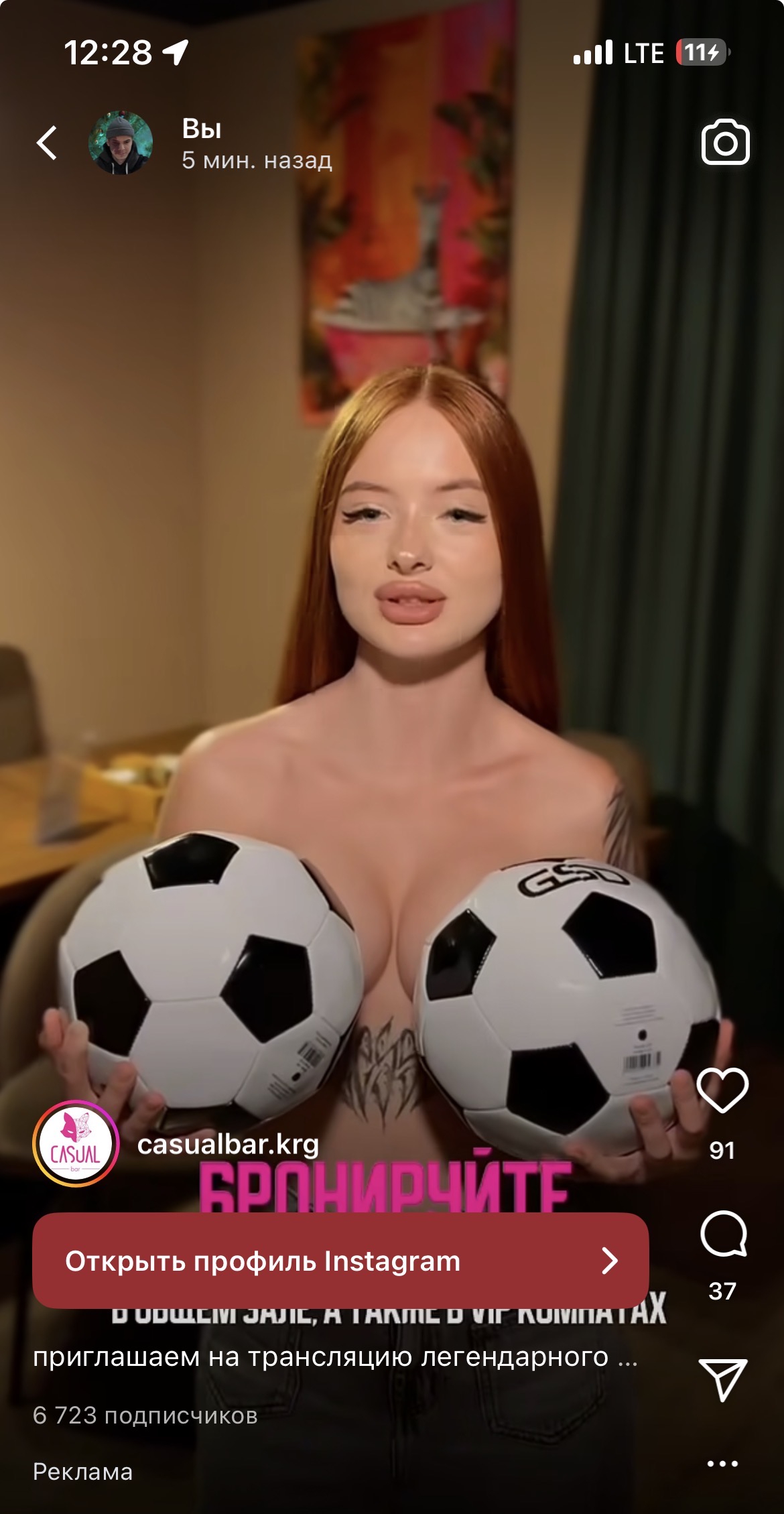Open the casualbar.krg username link
The width and height of the screenshot is (784, 1514).
click(x=228, y=1144)
